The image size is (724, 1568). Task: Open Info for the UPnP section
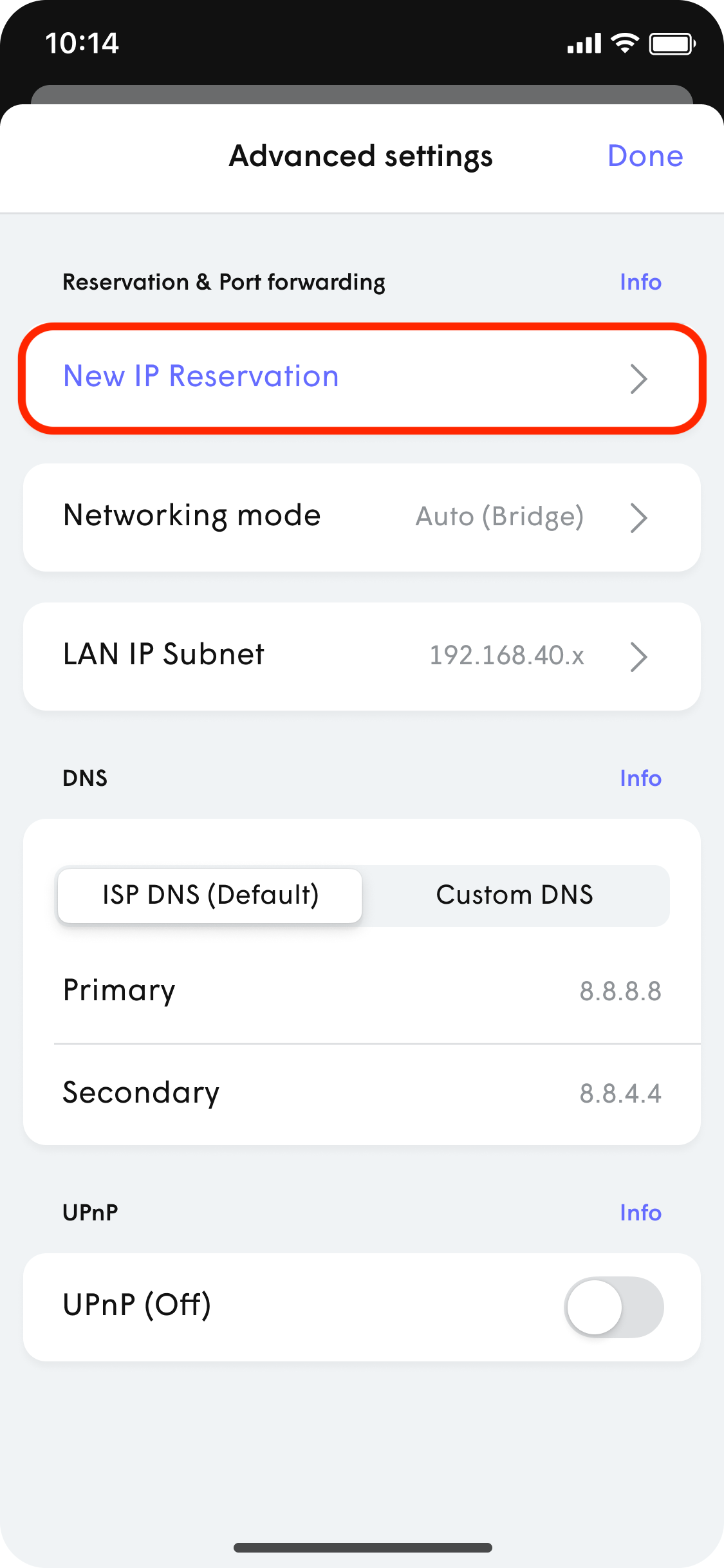coord(640,1212)
